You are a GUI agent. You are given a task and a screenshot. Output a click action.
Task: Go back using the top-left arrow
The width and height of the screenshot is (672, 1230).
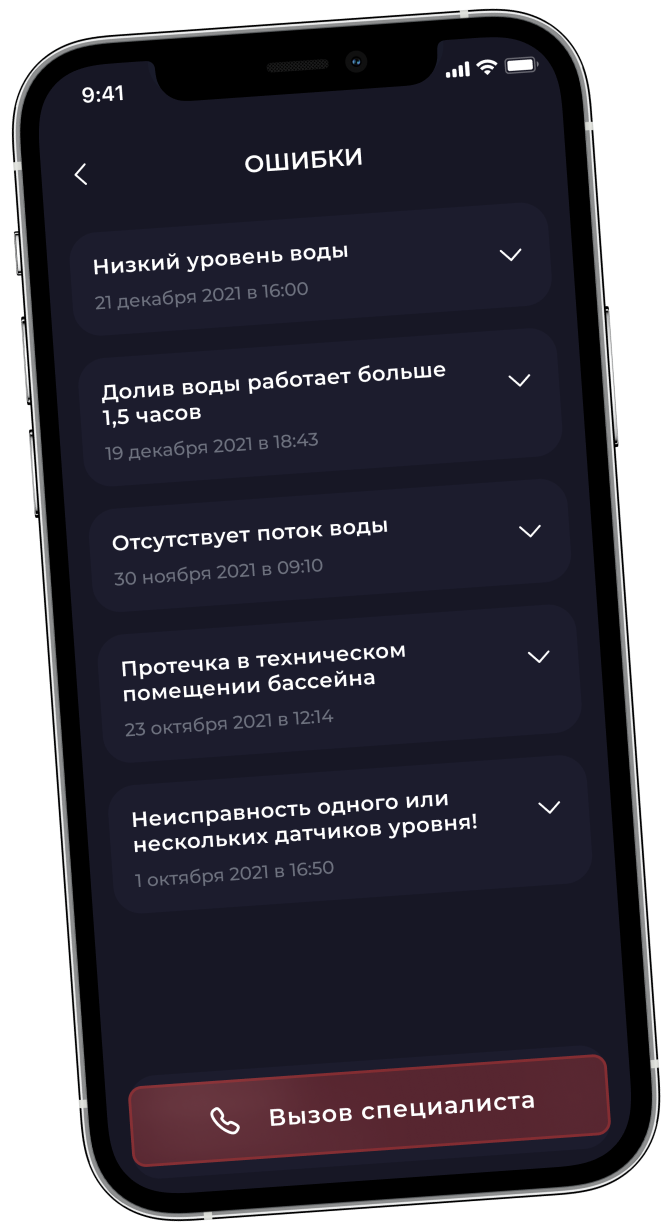point(81,174)
